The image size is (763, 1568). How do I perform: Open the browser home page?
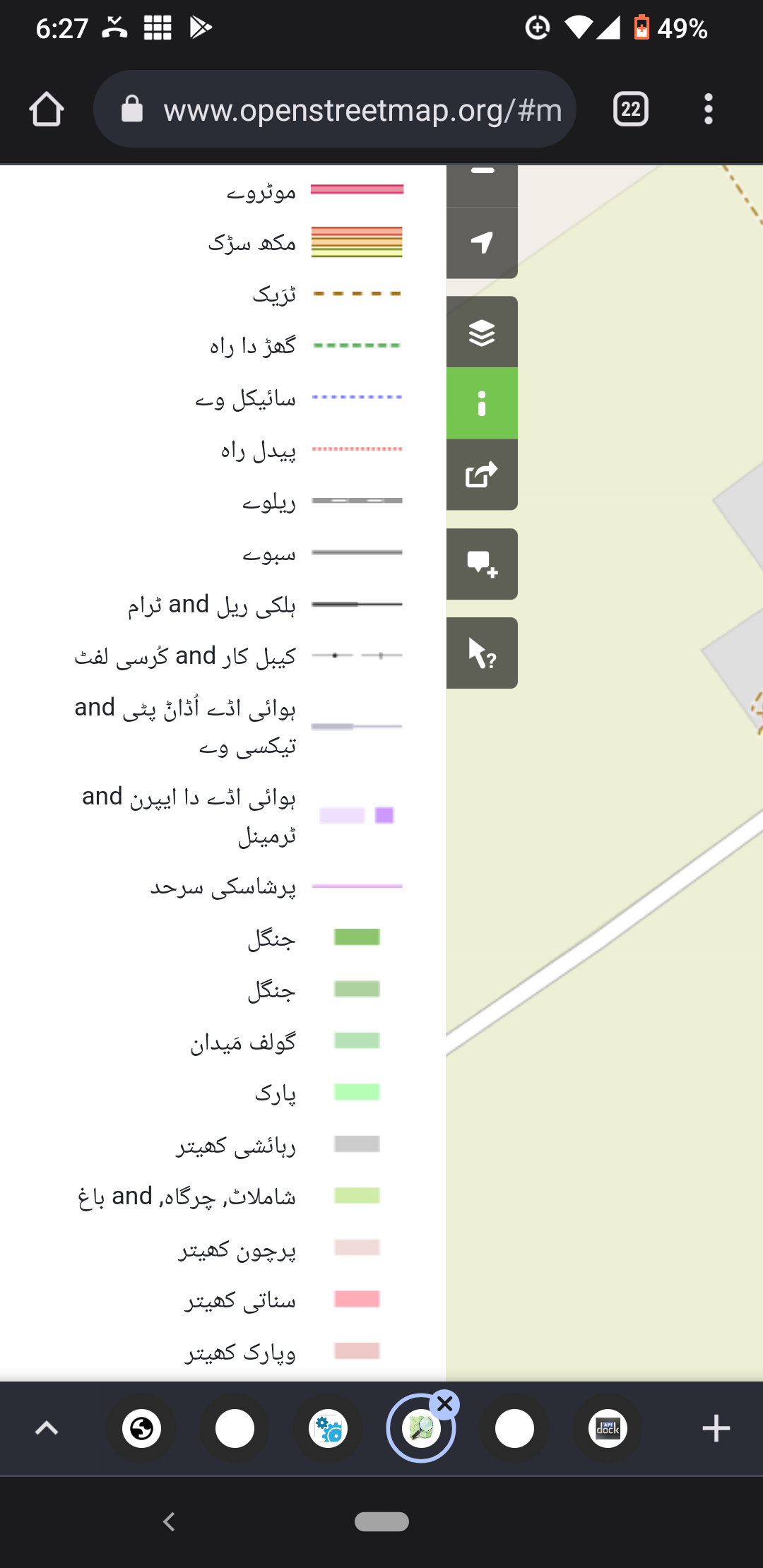click(x=47, y=109)
